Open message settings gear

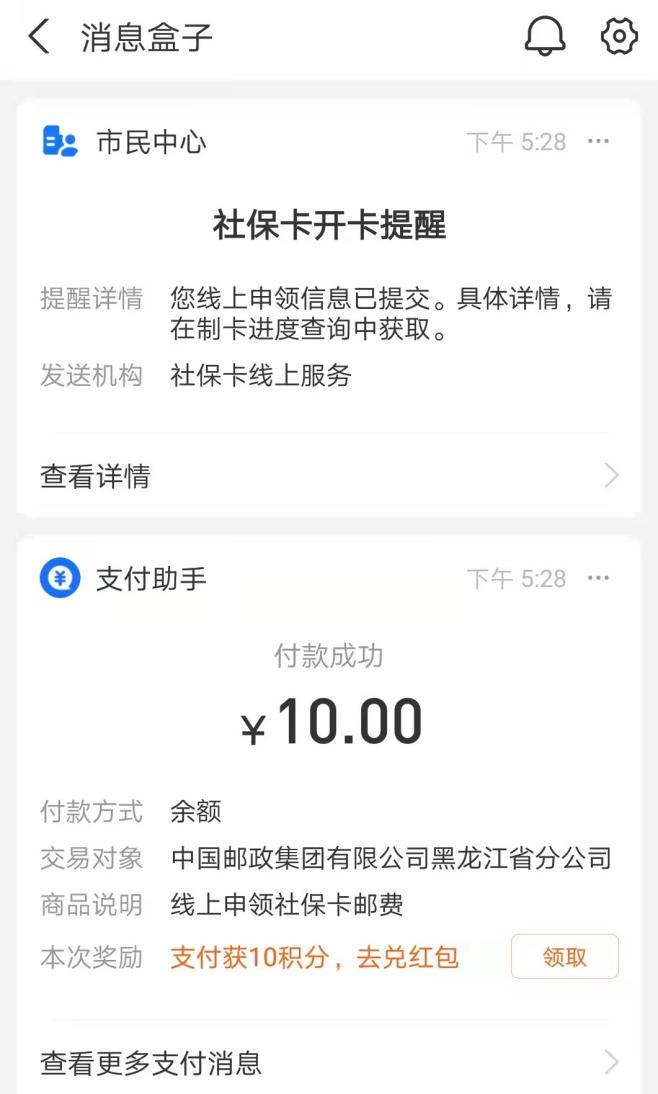click(619, 38)
